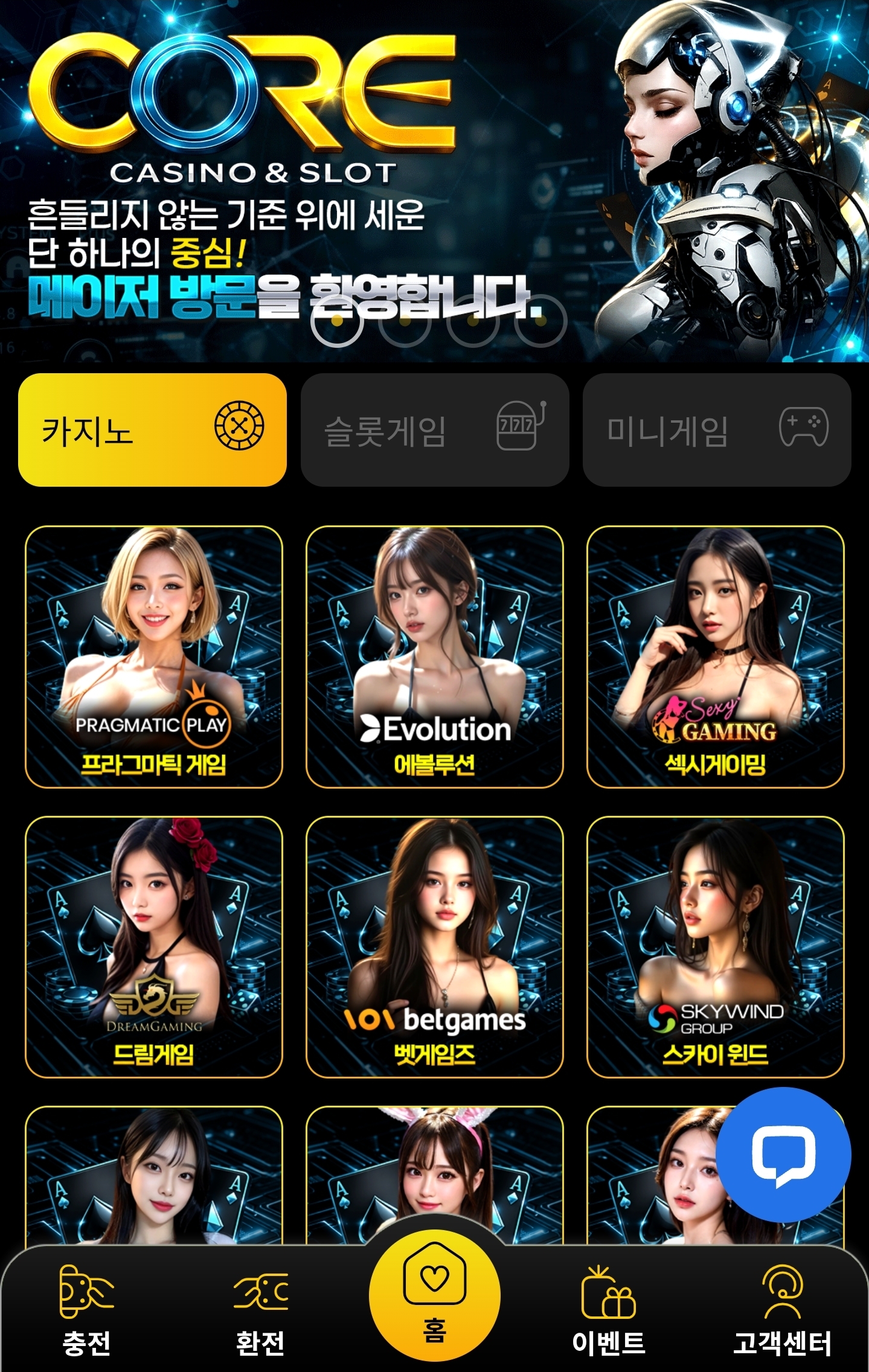Open the Pragmatic Play 프라그마틱 게임 card
The height and width of the screenshot is (1372, 869).
coord(154,656)
